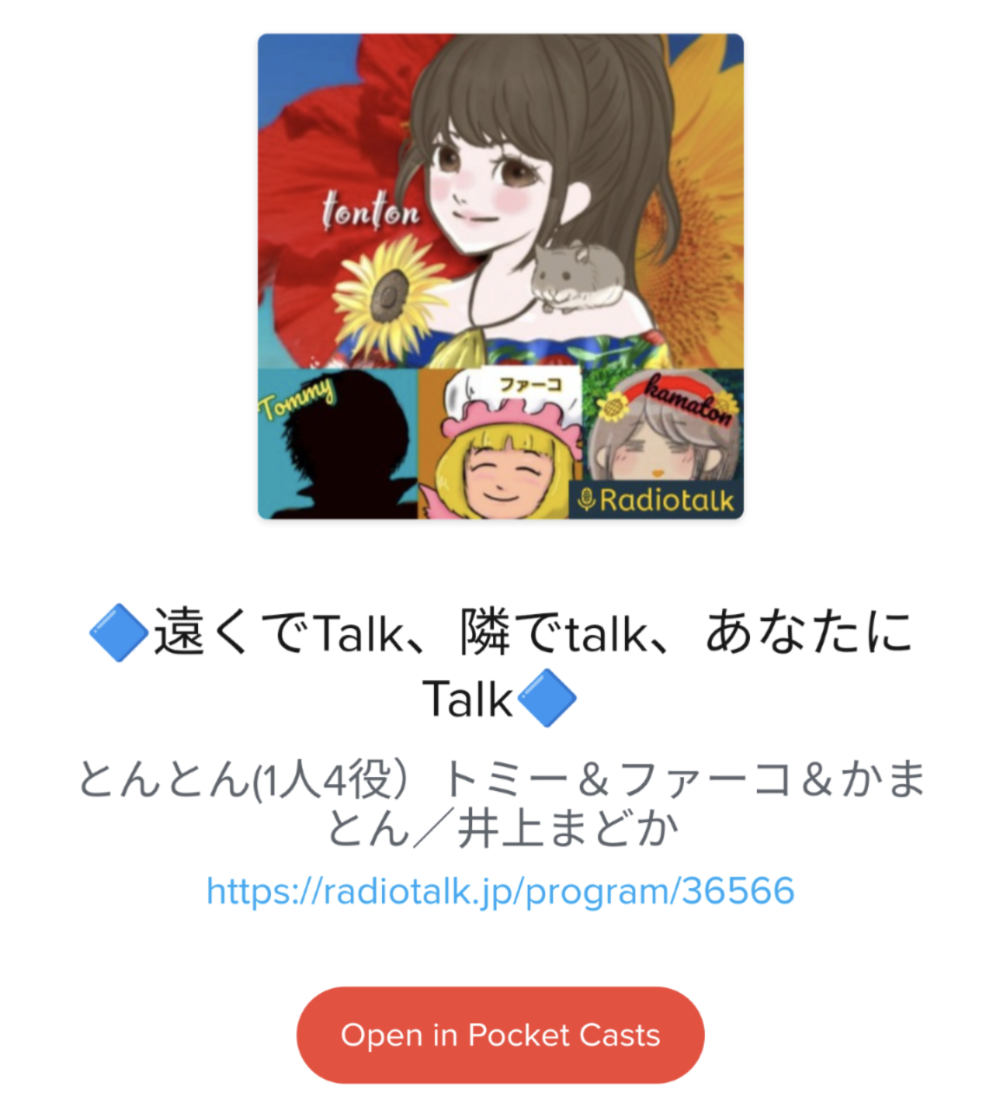Tap the Open in Pocket Casts button
The width and height of the screenshot is (1000, 1111).
500,1034
